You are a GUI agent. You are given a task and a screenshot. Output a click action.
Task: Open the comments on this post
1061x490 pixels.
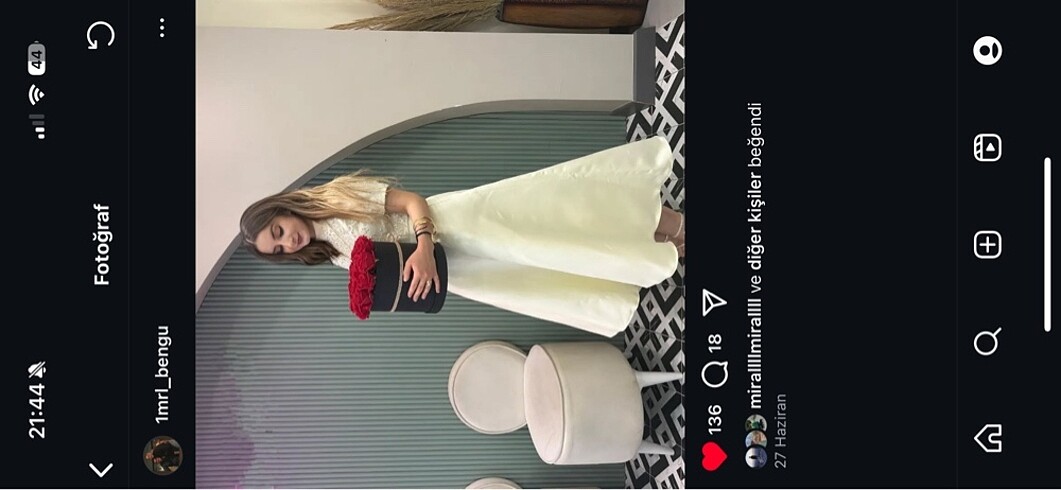coord(714,374)
